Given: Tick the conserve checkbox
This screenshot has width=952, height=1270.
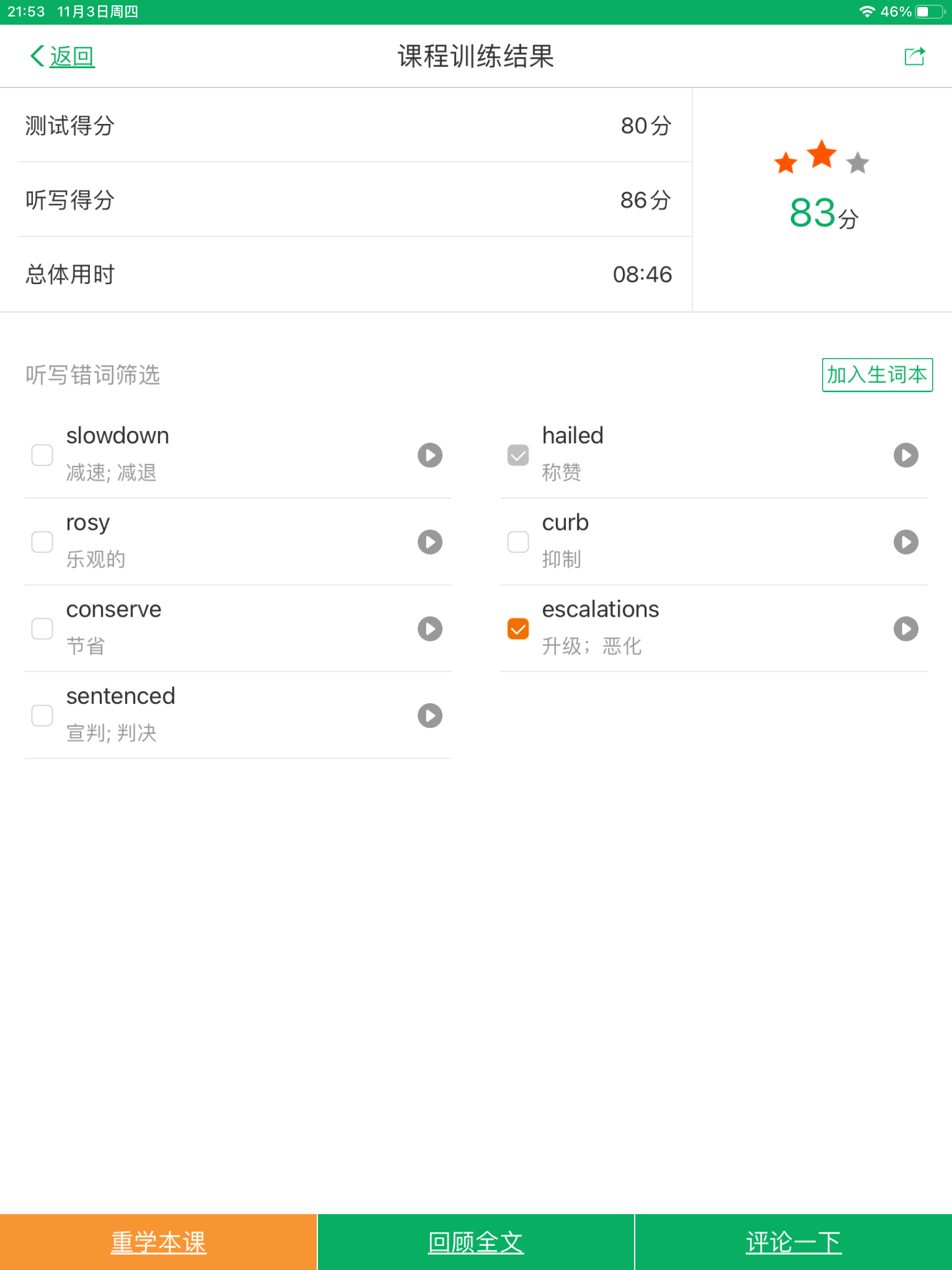Looking at the screenshot, I should [42, 629].
